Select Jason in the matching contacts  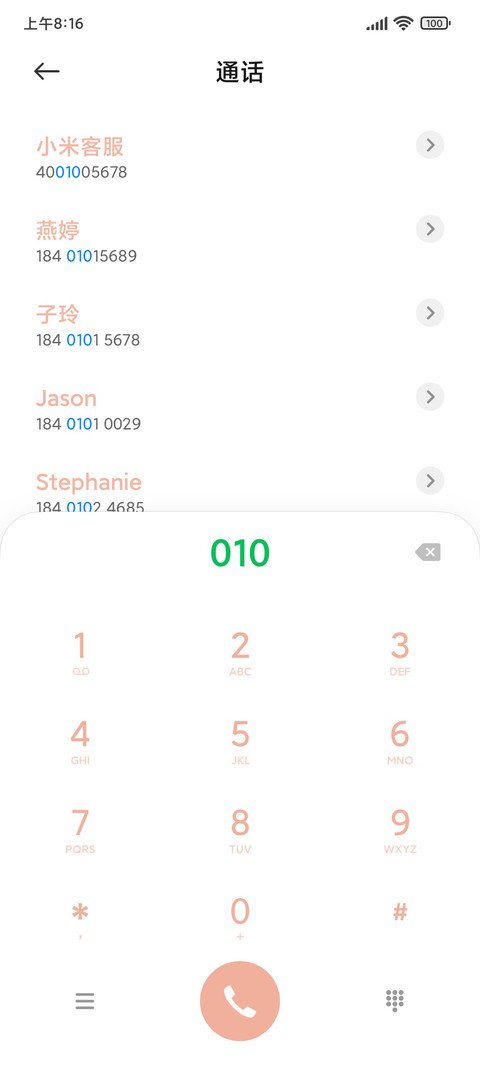click(x=204, y=409)
